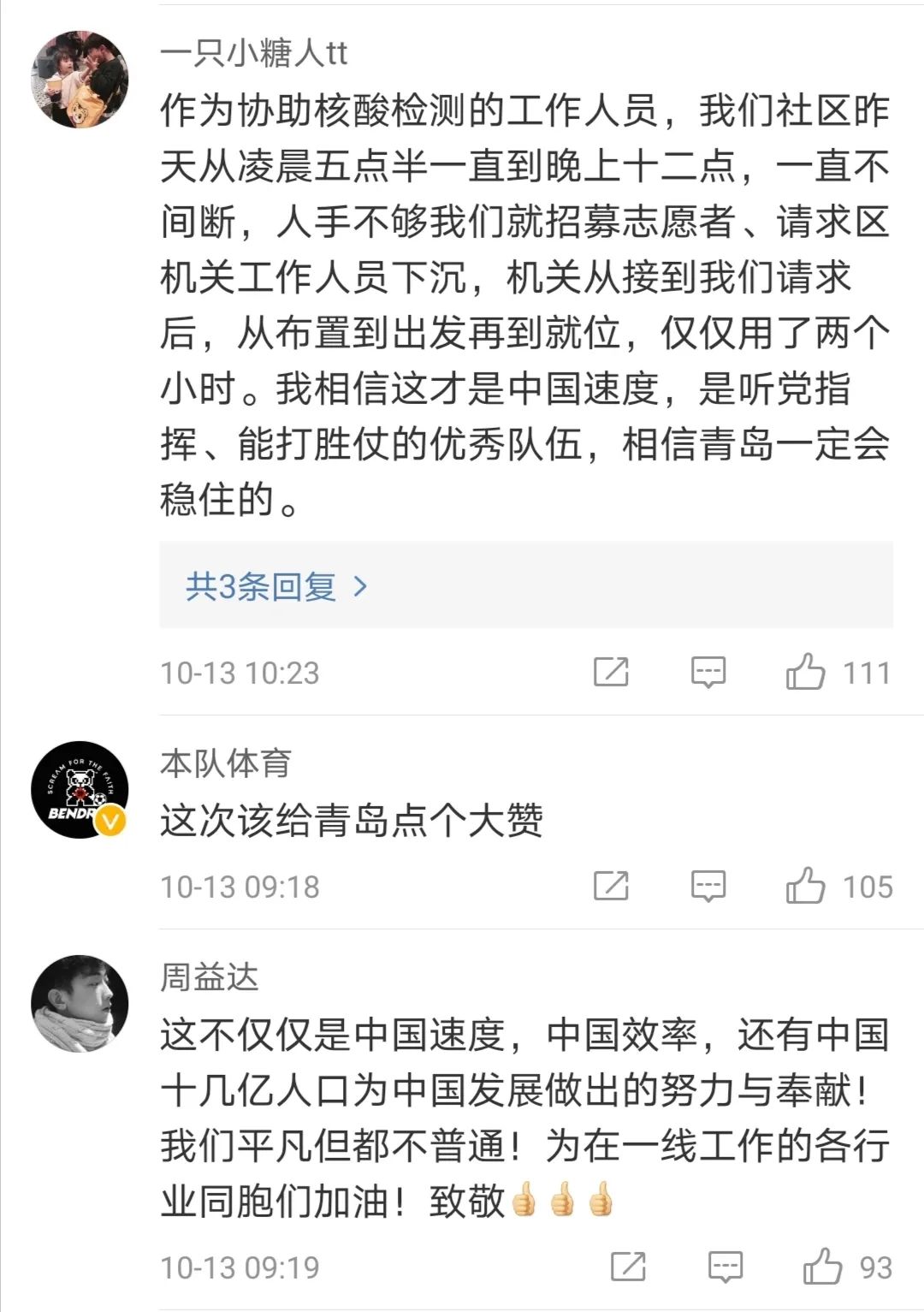Repost 一只小糖人tt's comment
Viewport: 924px width, 1312px height.
611,672
